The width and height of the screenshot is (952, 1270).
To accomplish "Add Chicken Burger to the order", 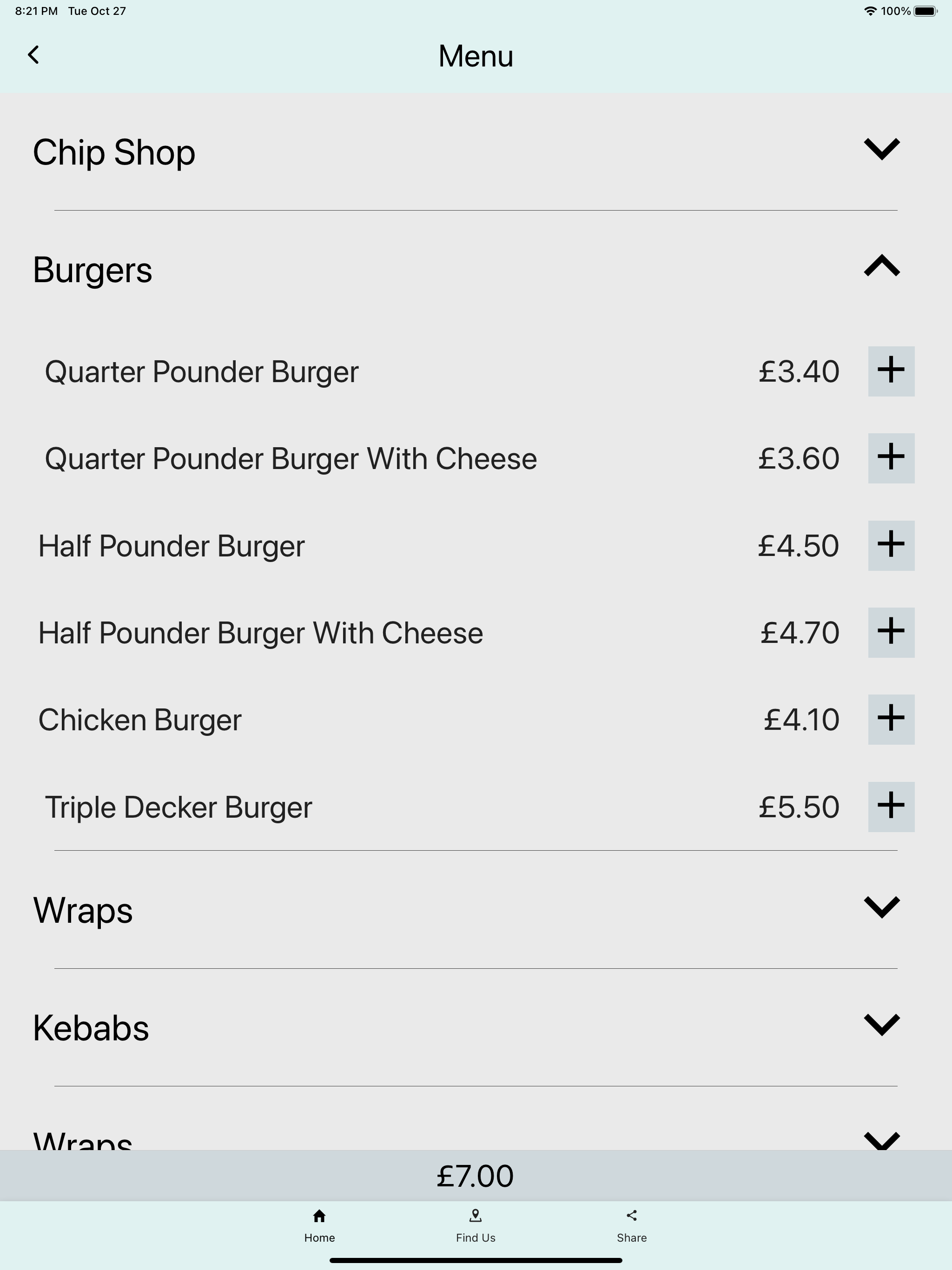I will 891,720.
